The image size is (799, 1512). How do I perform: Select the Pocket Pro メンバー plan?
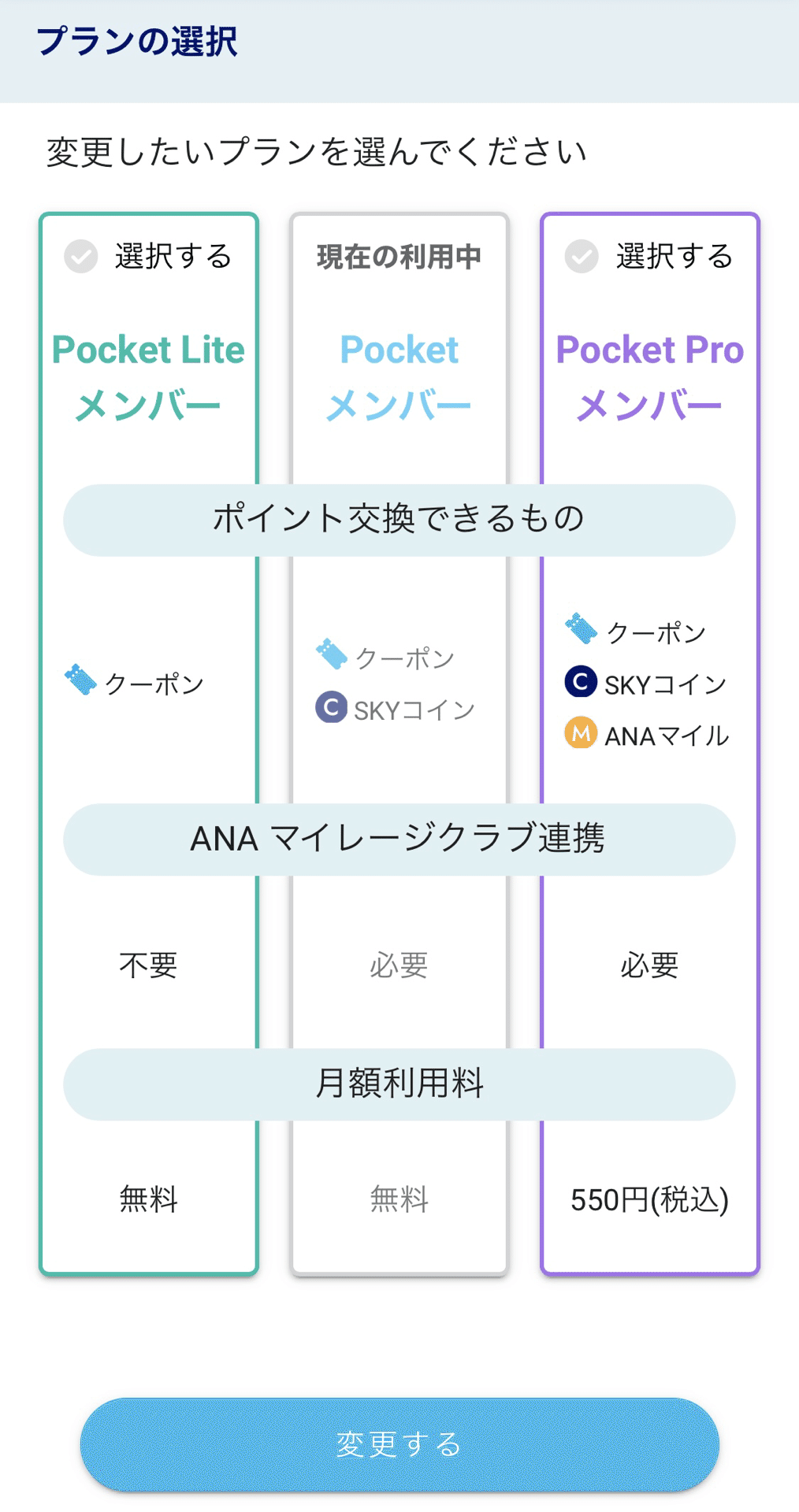[649, 378]
